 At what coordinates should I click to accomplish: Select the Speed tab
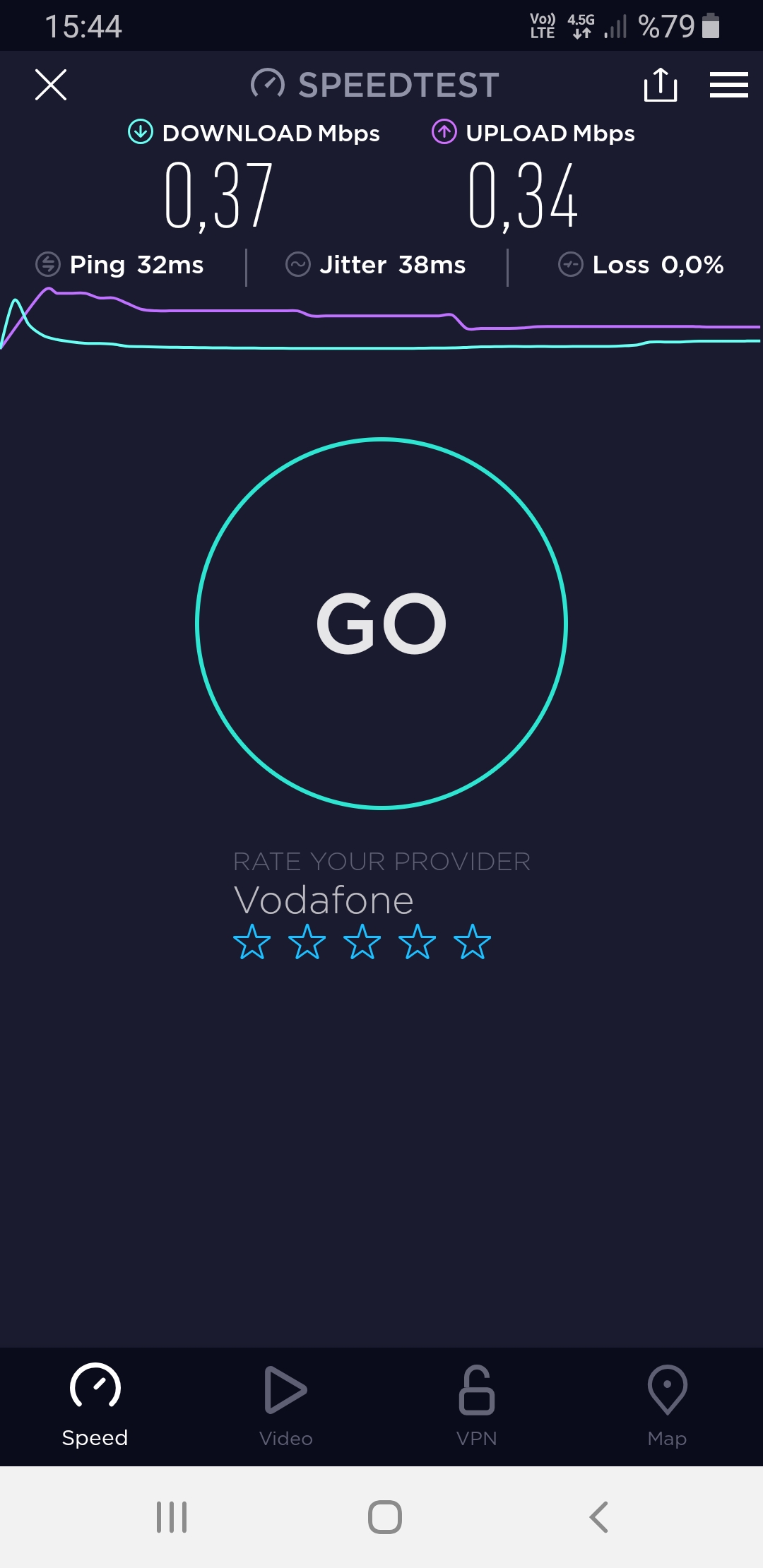tap(95, 1406)
